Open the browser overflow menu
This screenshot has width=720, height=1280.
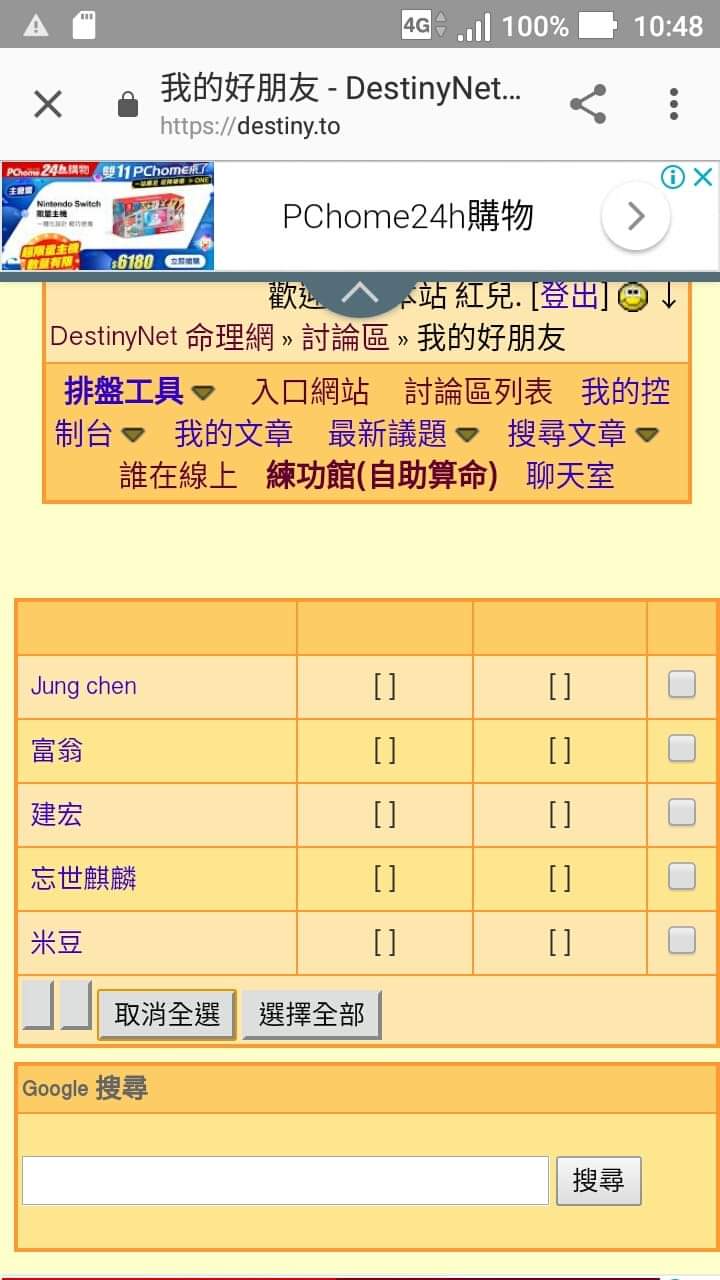[674, 104]
